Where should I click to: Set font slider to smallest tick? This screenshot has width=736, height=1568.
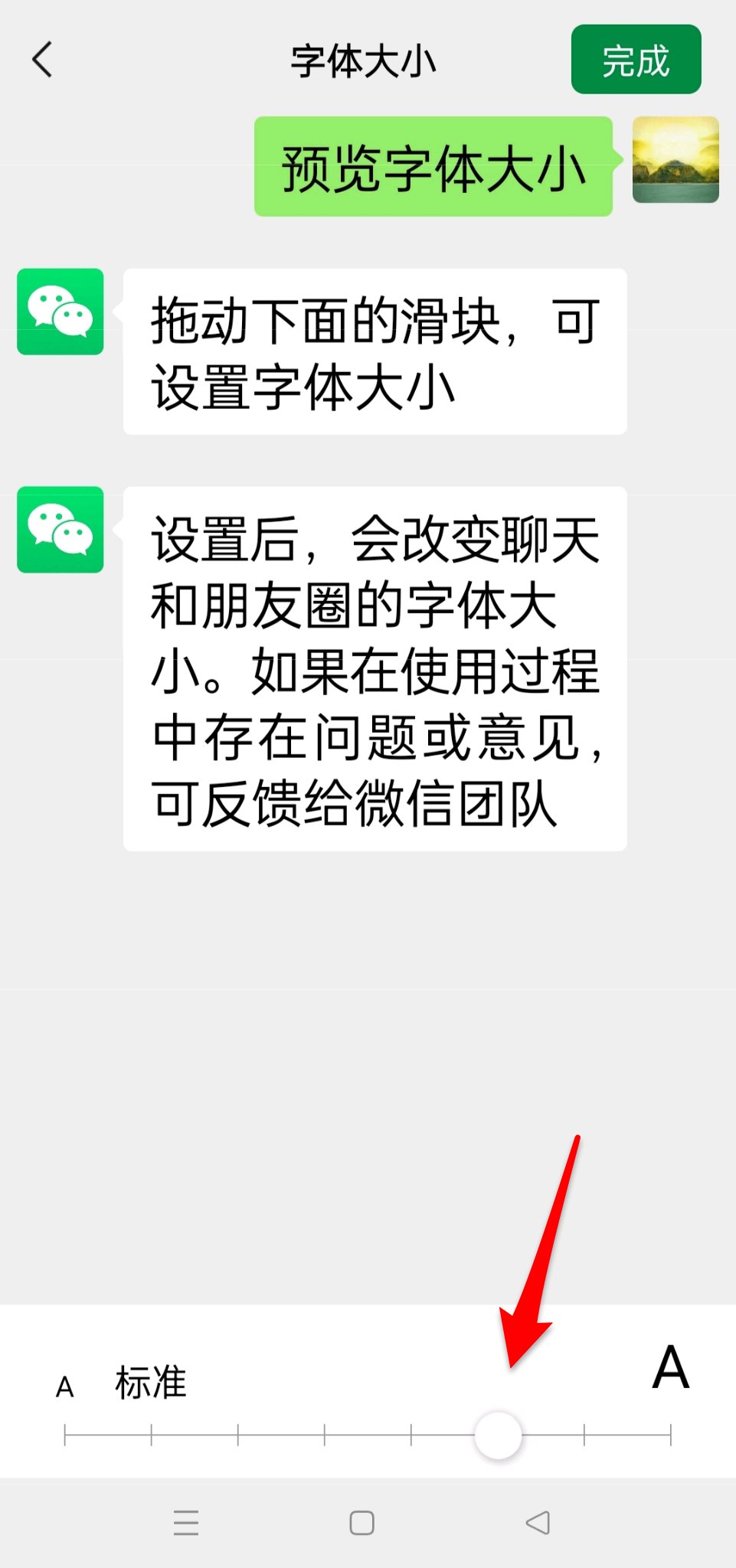coord(65,1436)
